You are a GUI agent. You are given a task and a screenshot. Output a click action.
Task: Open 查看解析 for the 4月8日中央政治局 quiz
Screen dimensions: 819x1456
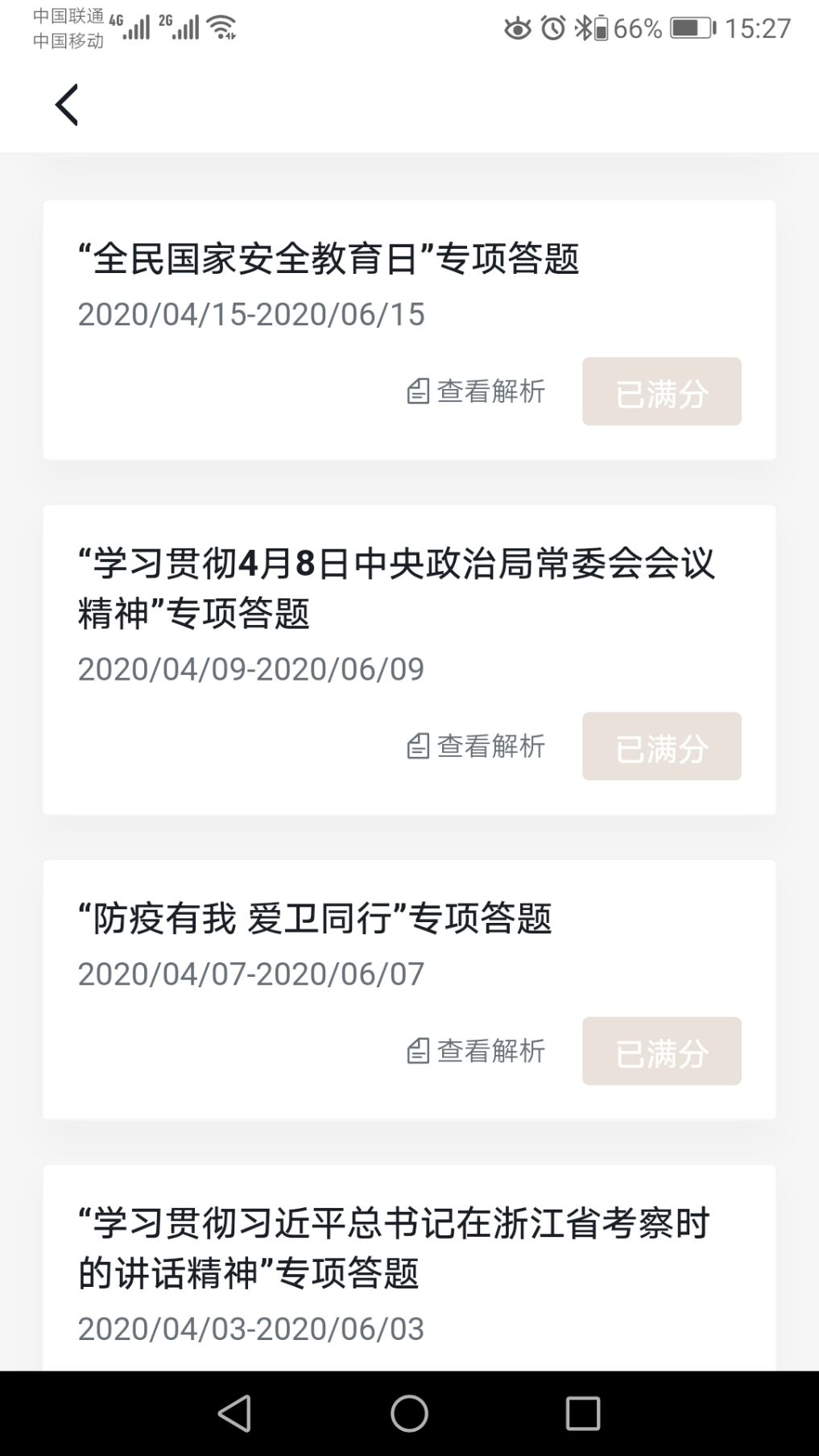(476, 747)
